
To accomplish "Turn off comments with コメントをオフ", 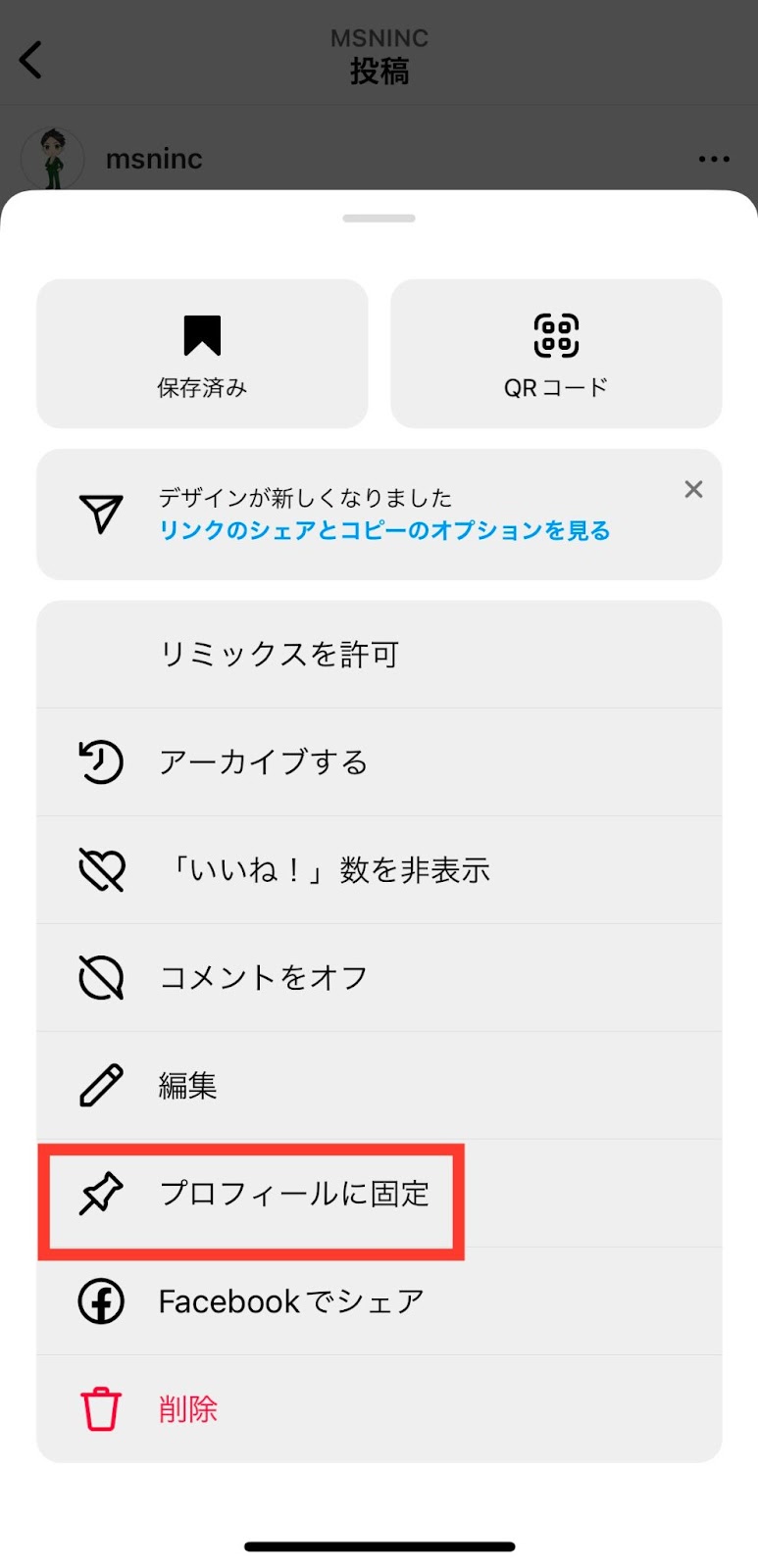I will 379,978.
